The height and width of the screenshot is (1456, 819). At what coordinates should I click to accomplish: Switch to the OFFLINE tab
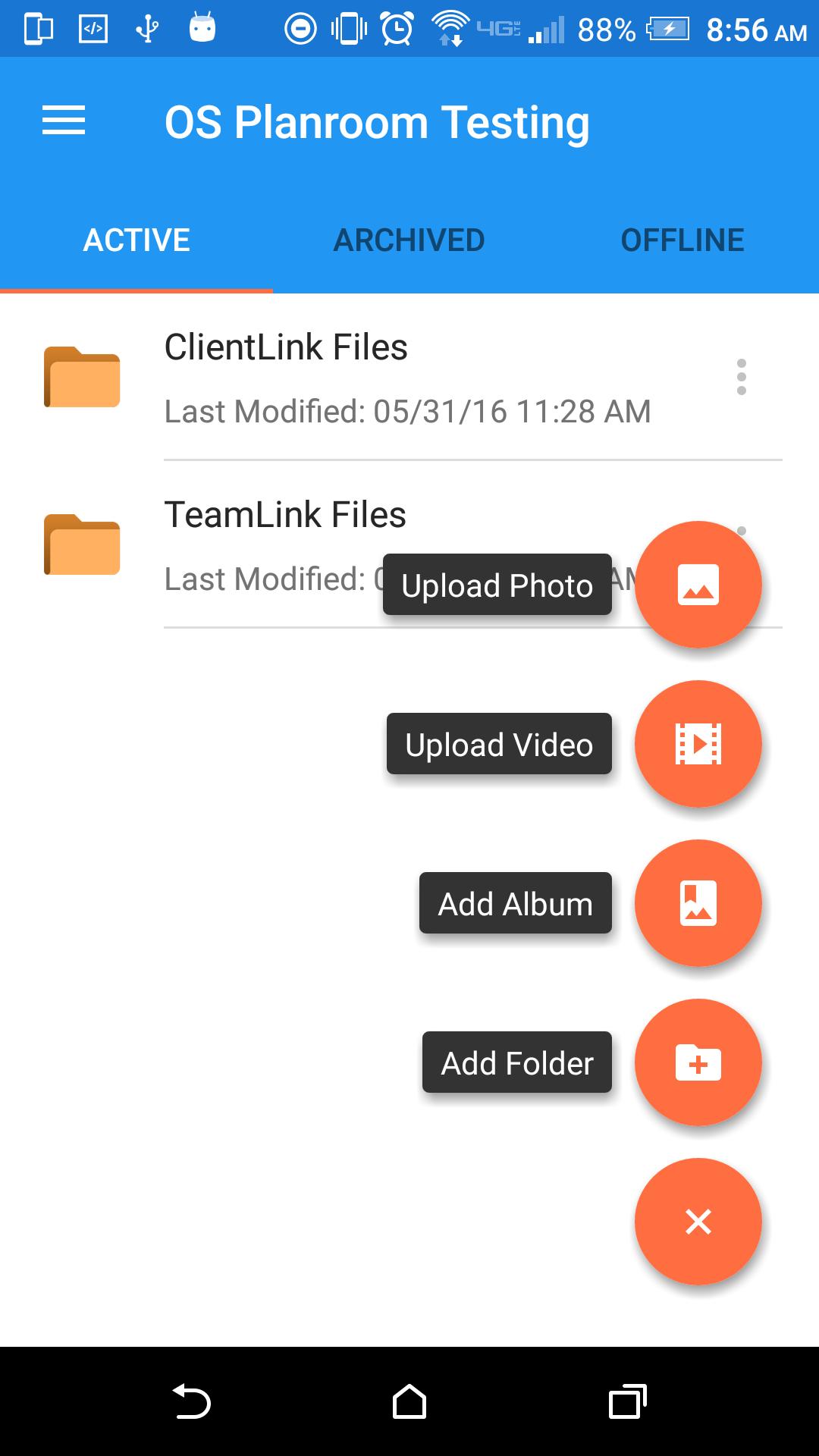click(x=681, y=239)
